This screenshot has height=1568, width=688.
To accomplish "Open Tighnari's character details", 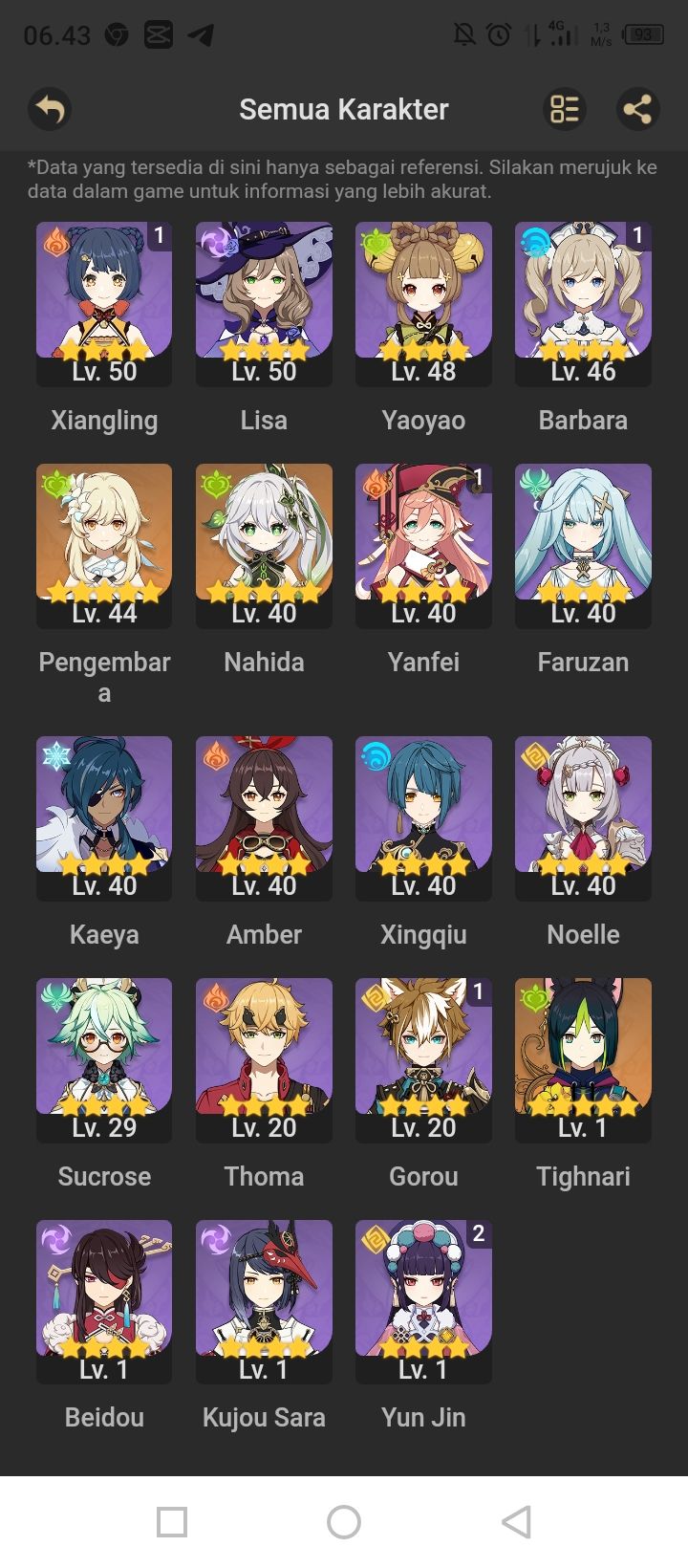I will point(583,1056).
